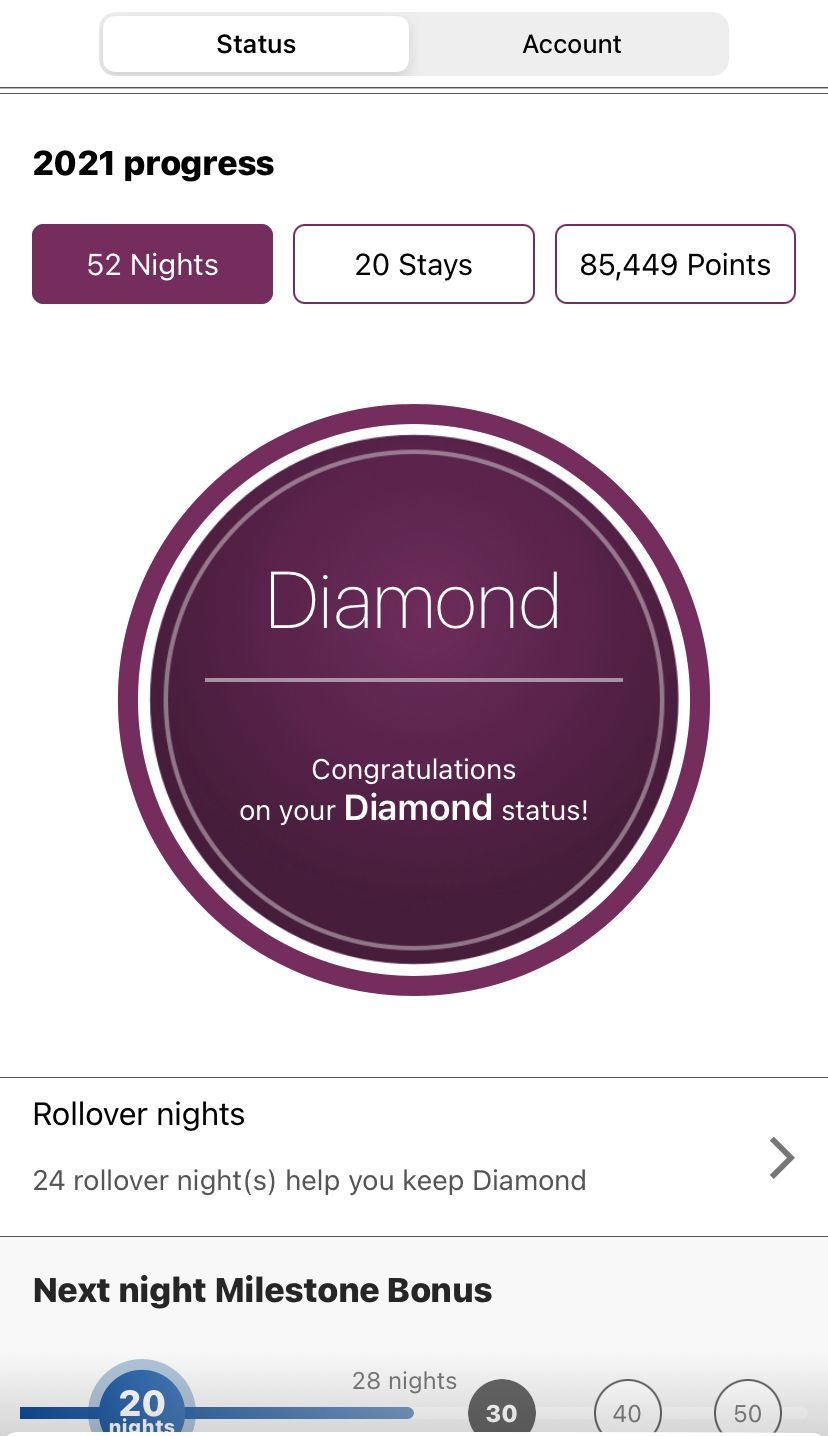828x1436 pixels.
Task: Select the Status segment
Action: pyautogui.click(x=256, y=44)
